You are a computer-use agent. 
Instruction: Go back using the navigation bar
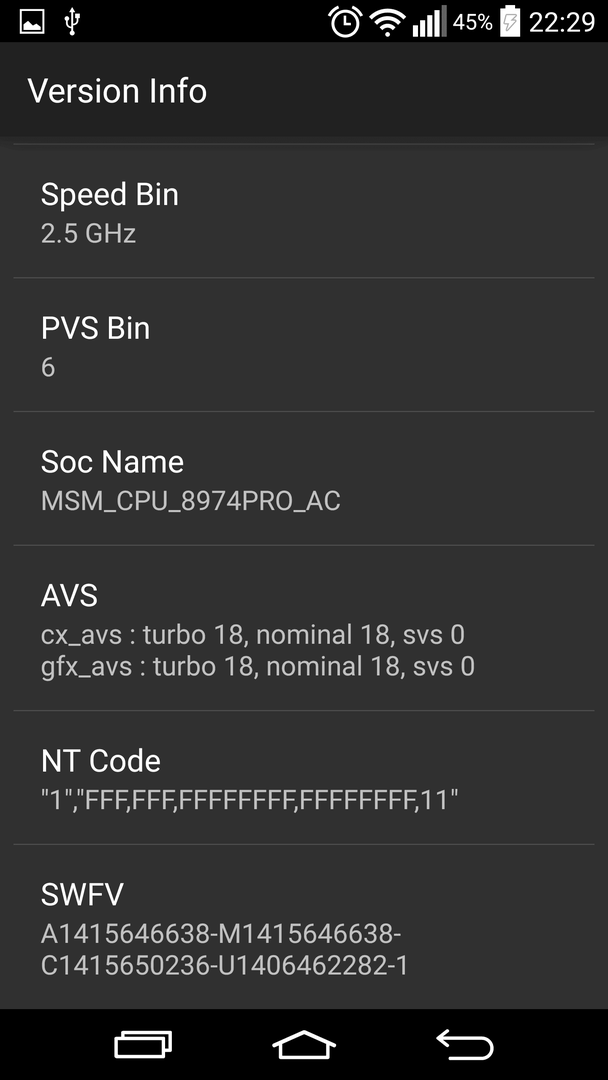[465, 1044]
